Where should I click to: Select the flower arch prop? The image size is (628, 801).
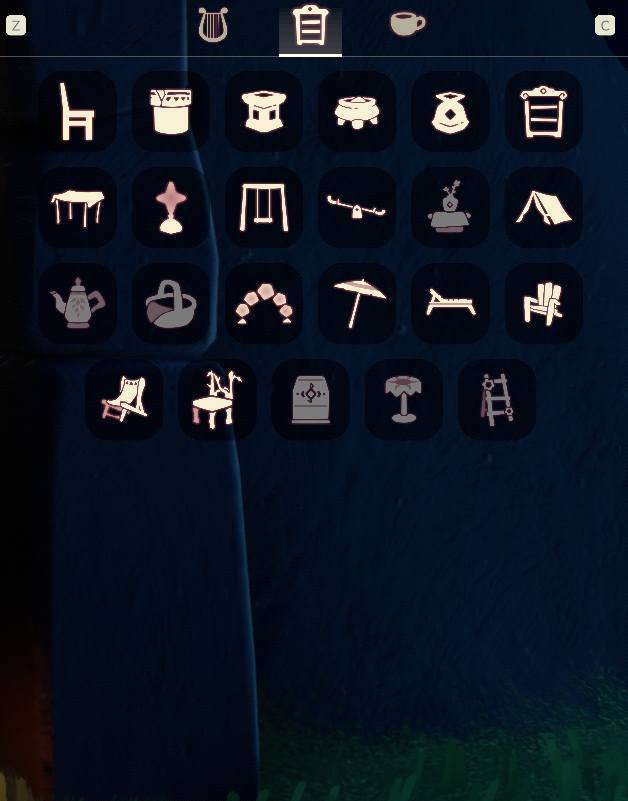click(x=264, y=304)
